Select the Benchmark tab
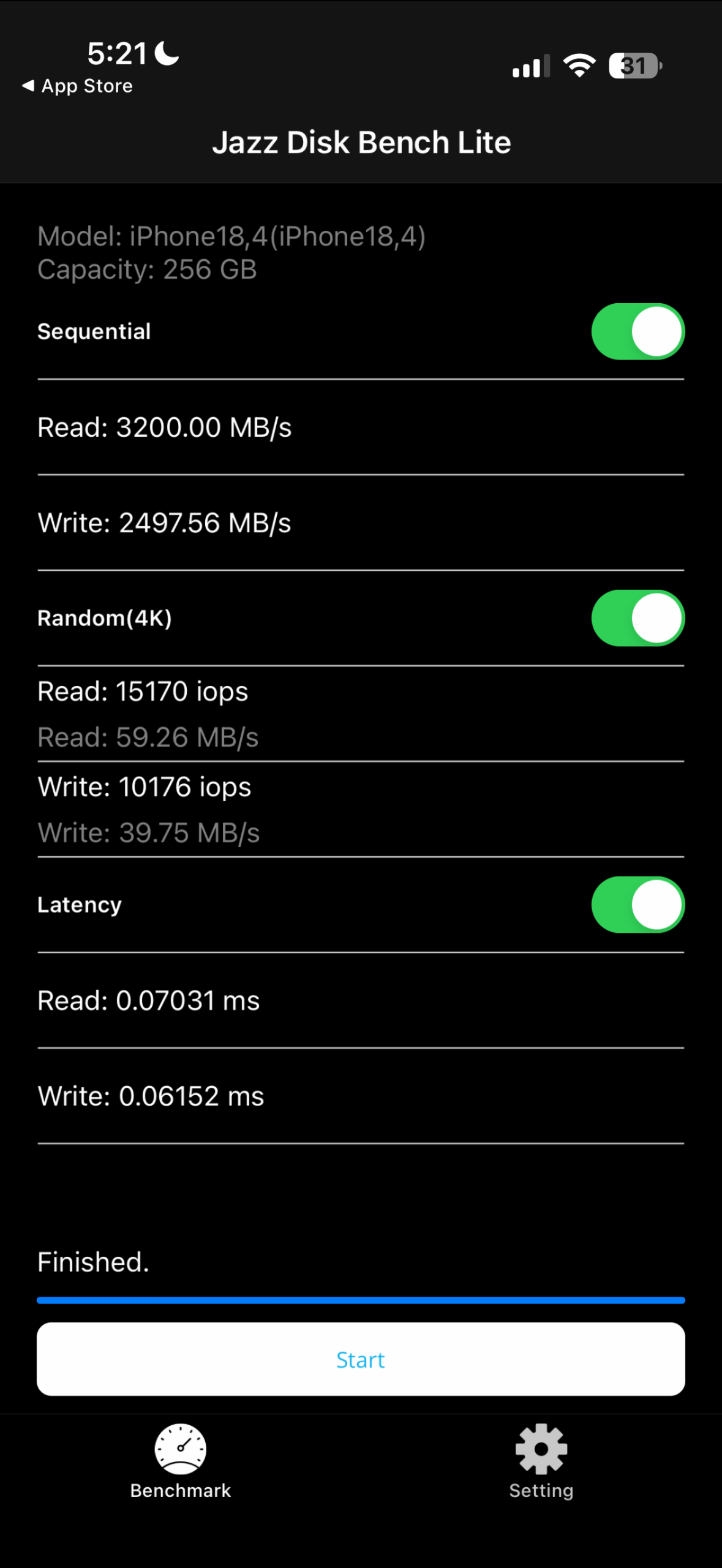The image size is (722, 1568). click(181, 1461)
